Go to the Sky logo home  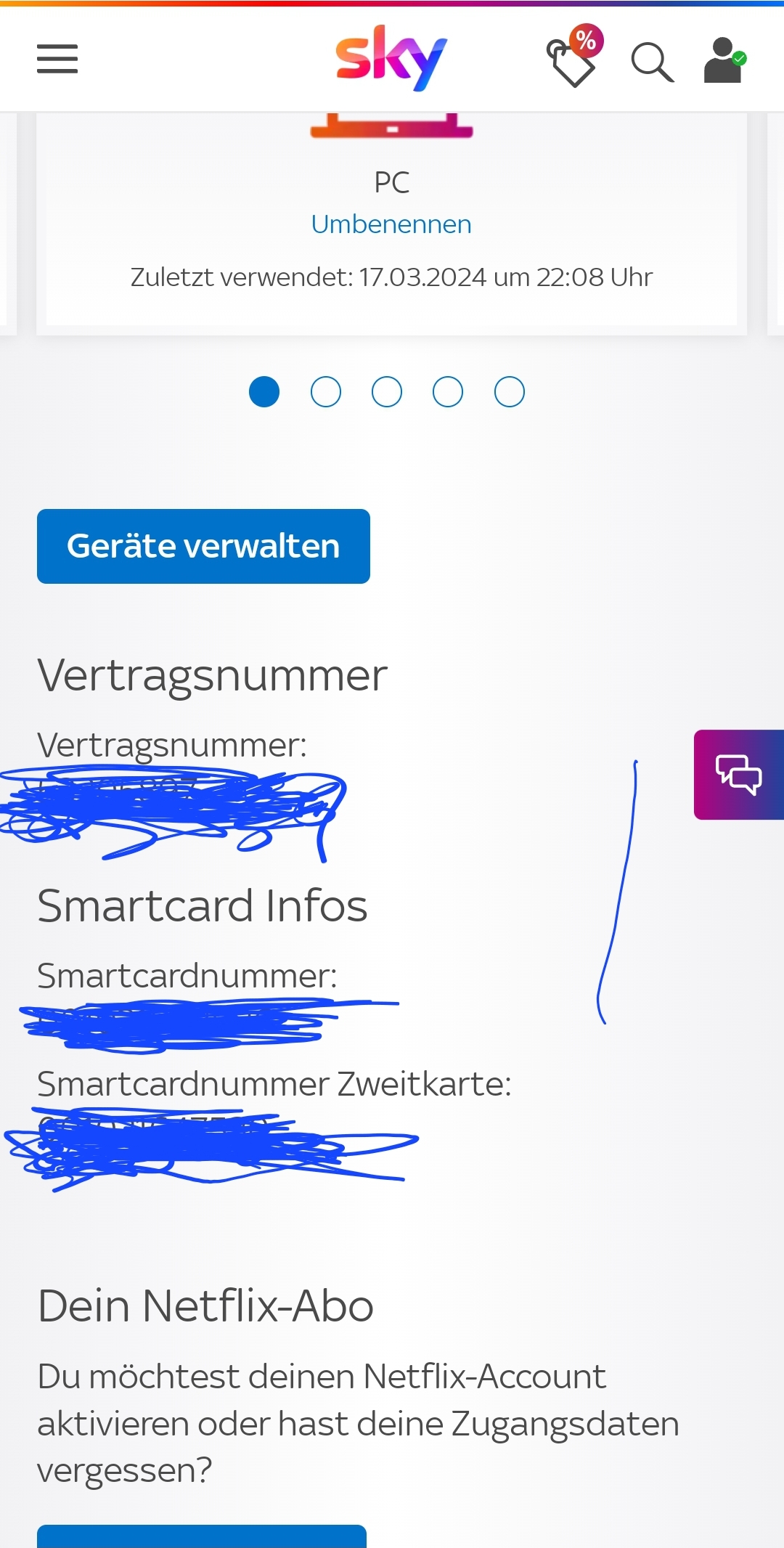pos(391,57)
